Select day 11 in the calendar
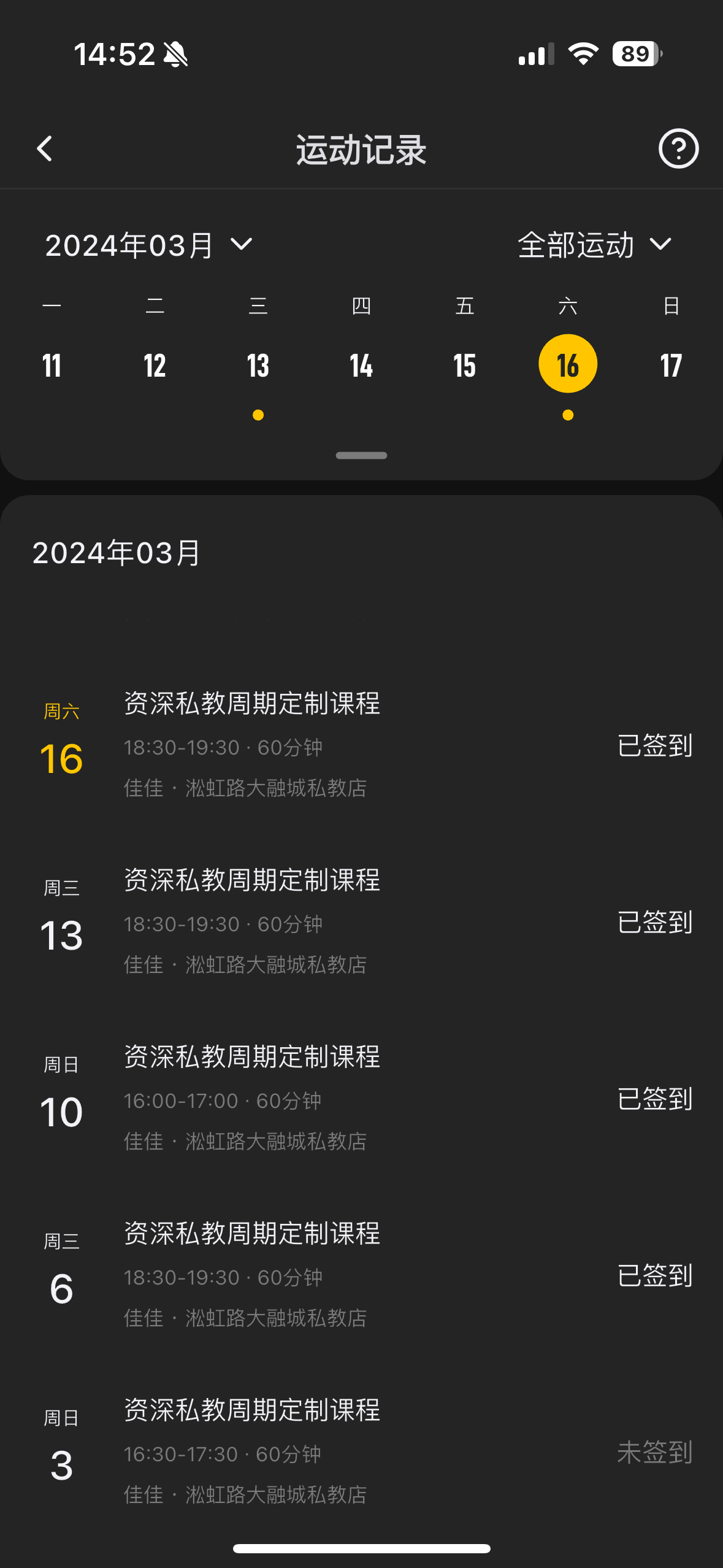This screenshot has height=1568, width=723. (x=52, y=366)
